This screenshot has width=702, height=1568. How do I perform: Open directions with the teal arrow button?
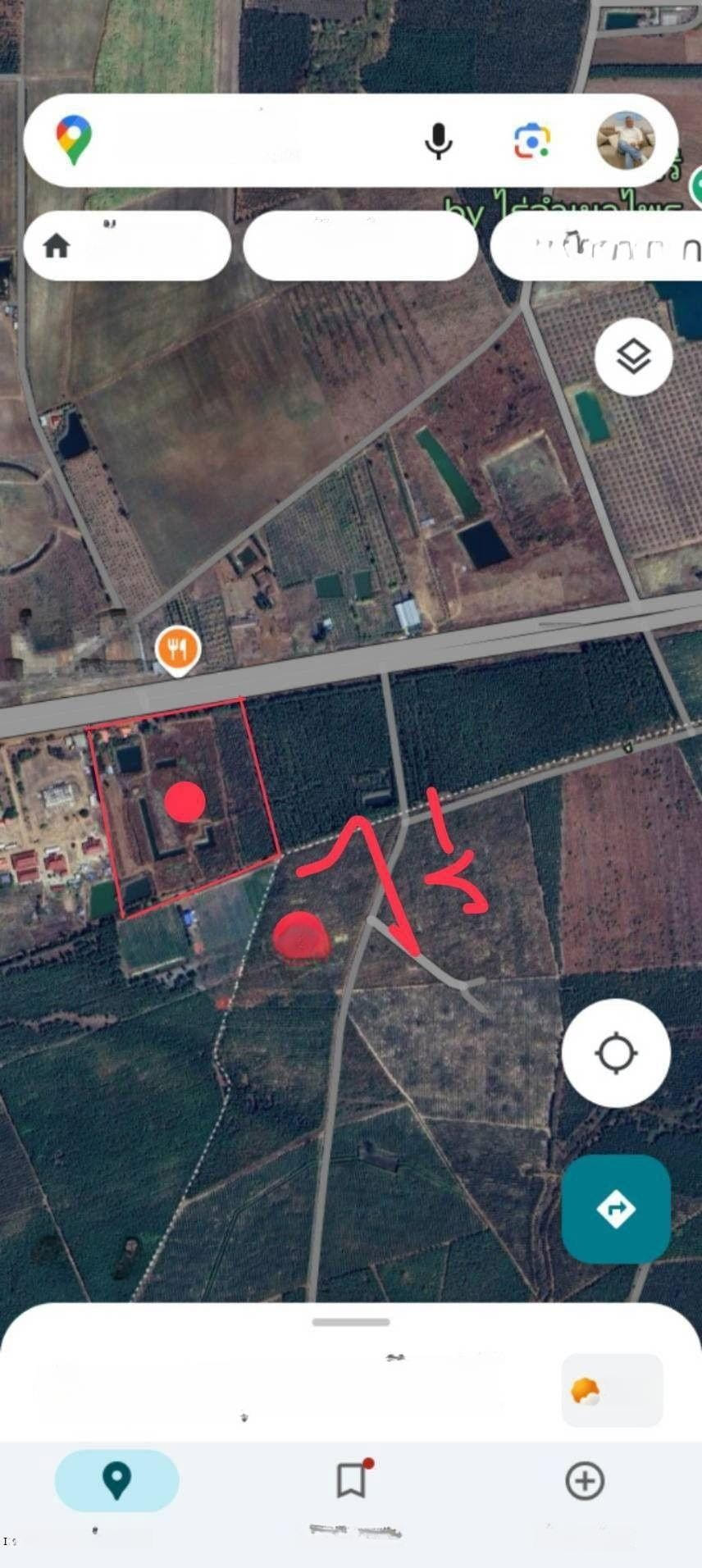(616, 1209)
